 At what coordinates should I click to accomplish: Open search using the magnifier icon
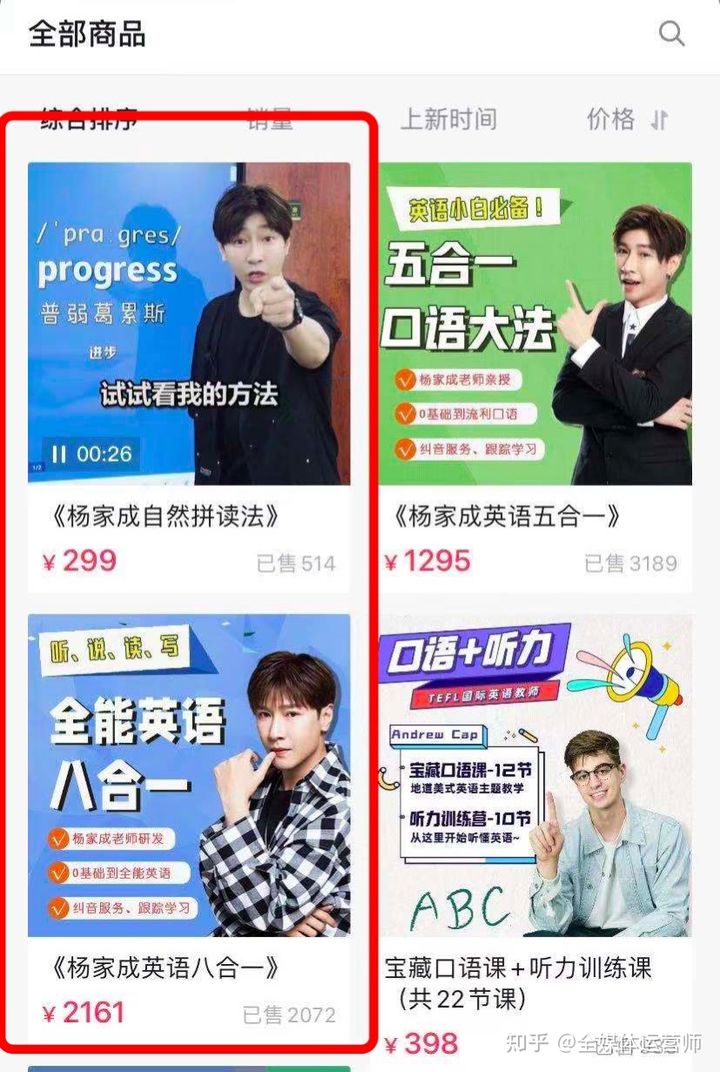(672, 33)
